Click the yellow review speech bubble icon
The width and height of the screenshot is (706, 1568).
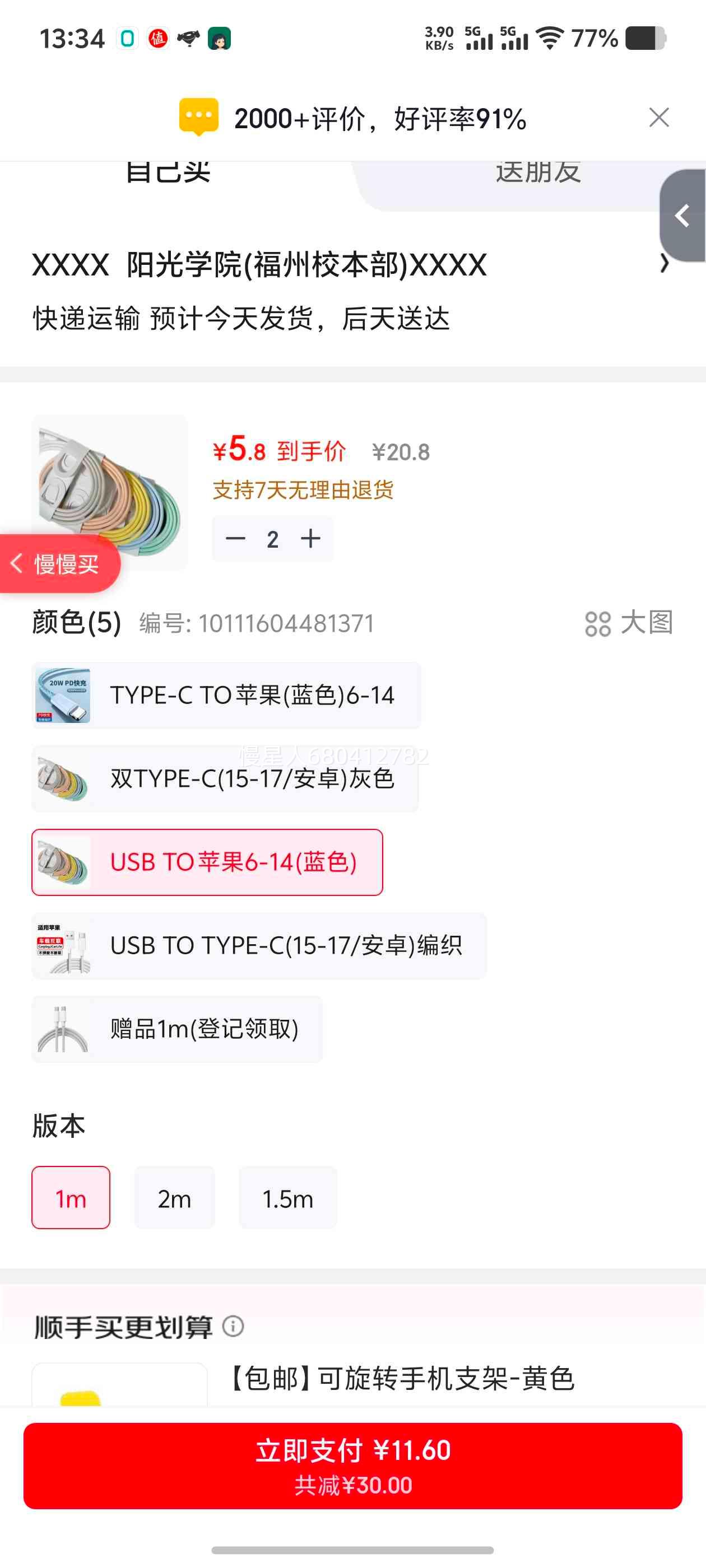198,117
